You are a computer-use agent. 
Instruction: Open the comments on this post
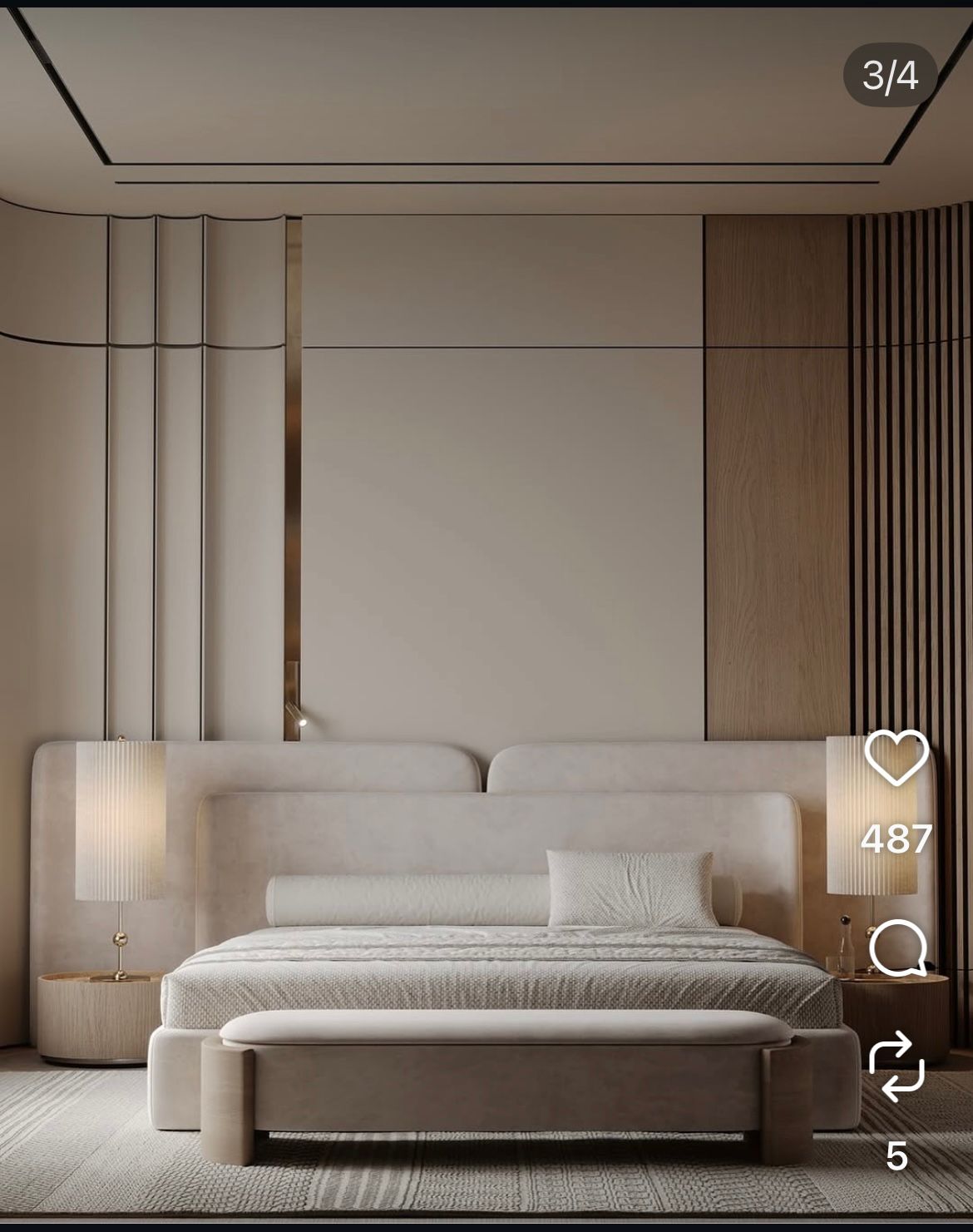coord(897,948)
